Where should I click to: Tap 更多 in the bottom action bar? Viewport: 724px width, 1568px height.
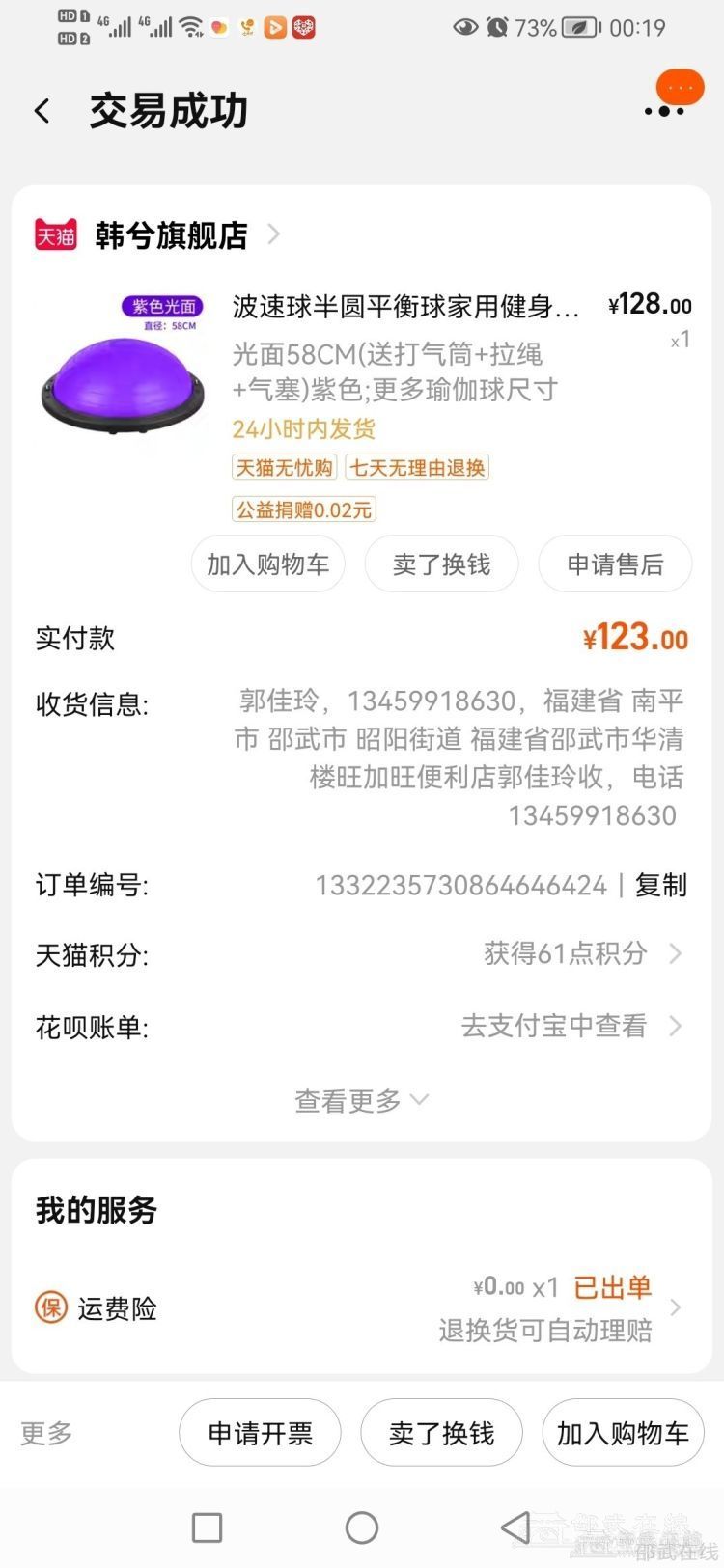[x=46, y=1433]
